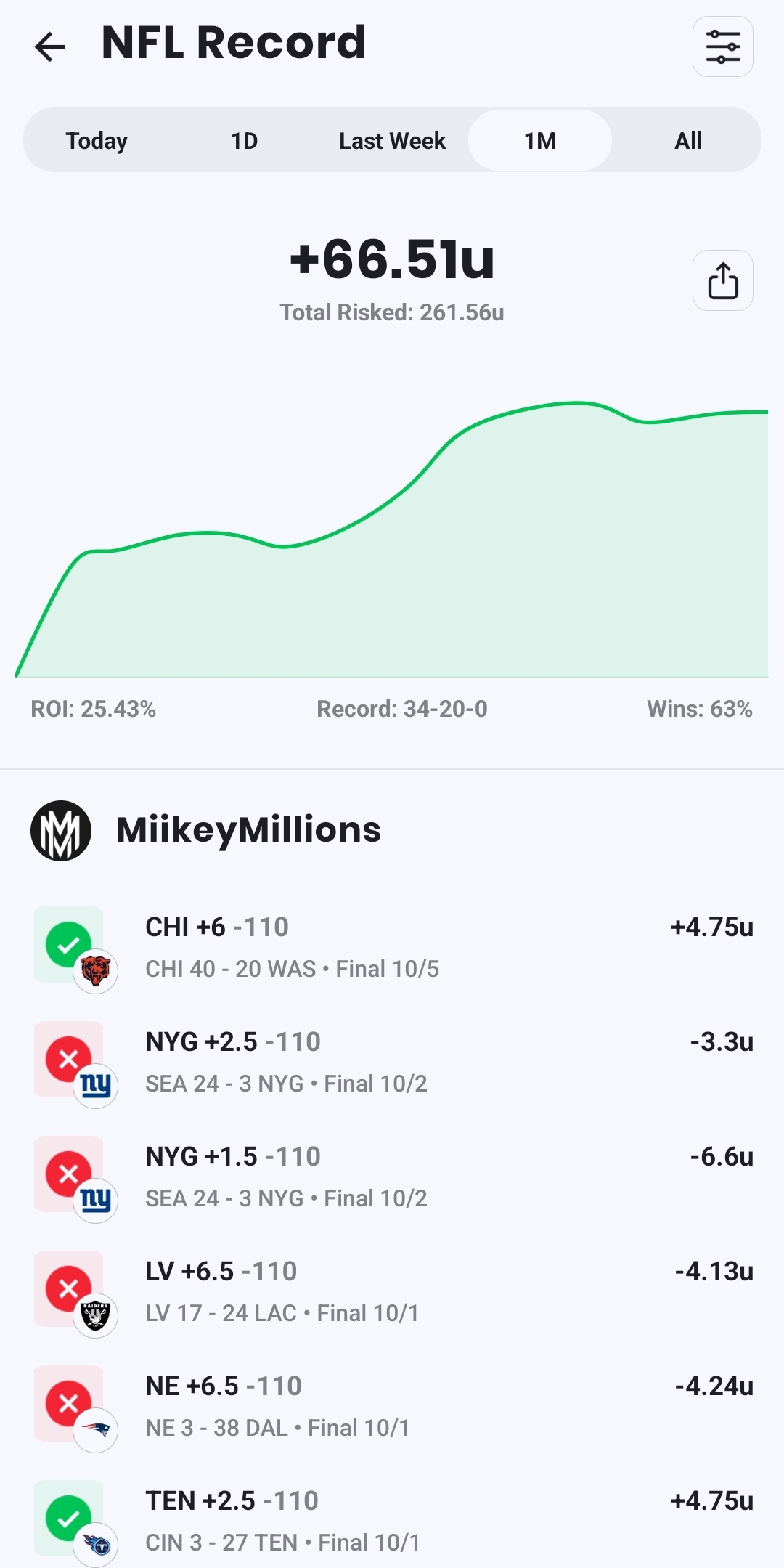
Task: Show the All time range
Action: point(687,140)
